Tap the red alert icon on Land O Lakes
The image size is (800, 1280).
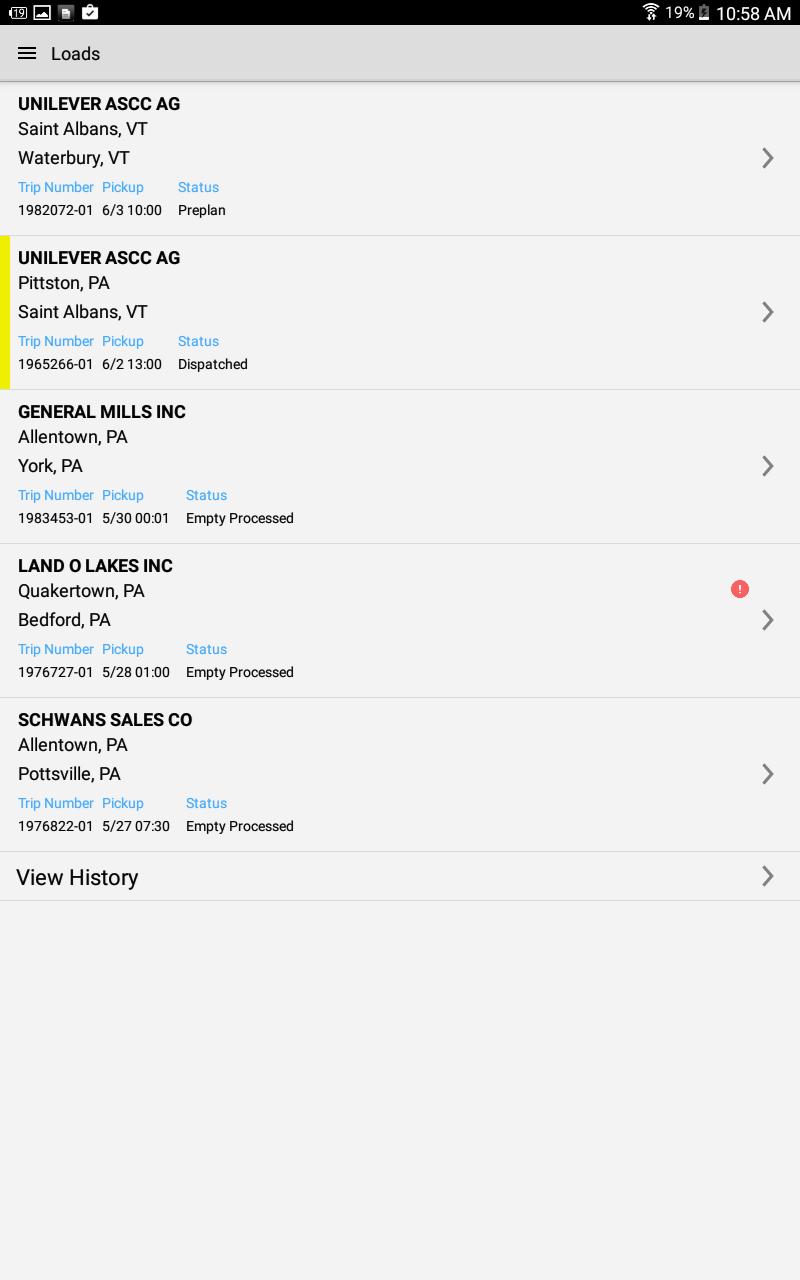click(740, 589)
